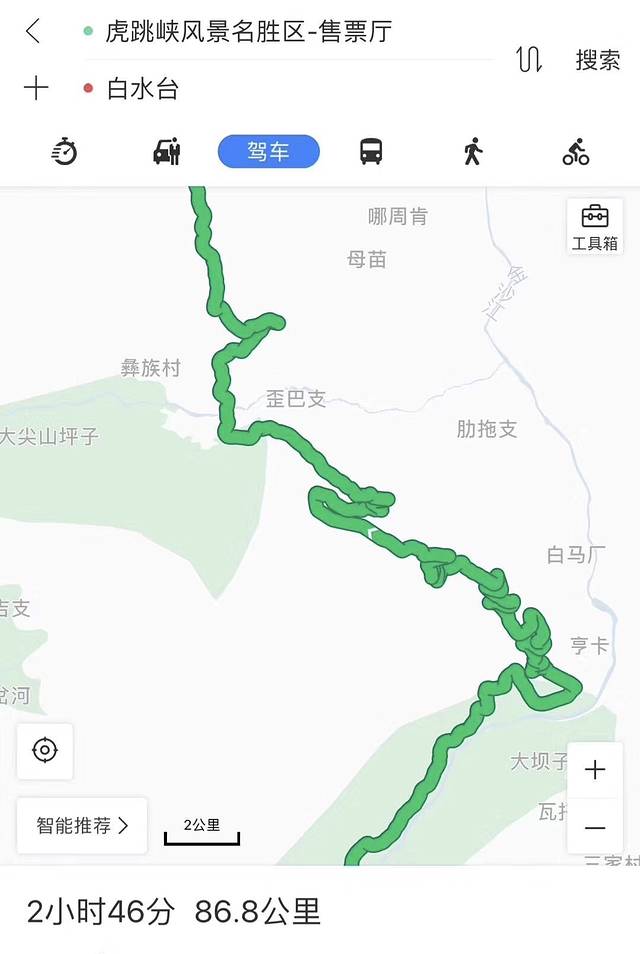Swap start and destination points
This screenshot has width=640, height=954.
pos(529,60)
